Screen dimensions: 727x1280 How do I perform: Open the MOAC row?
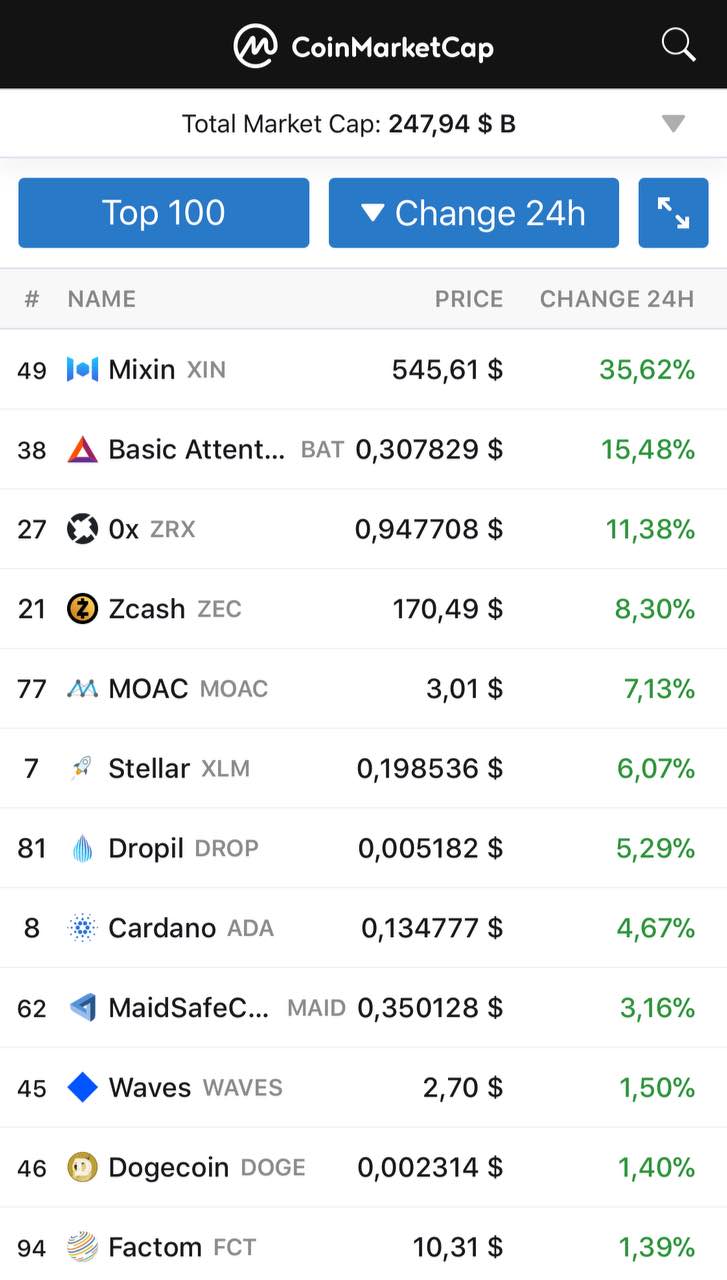[363, 689]
